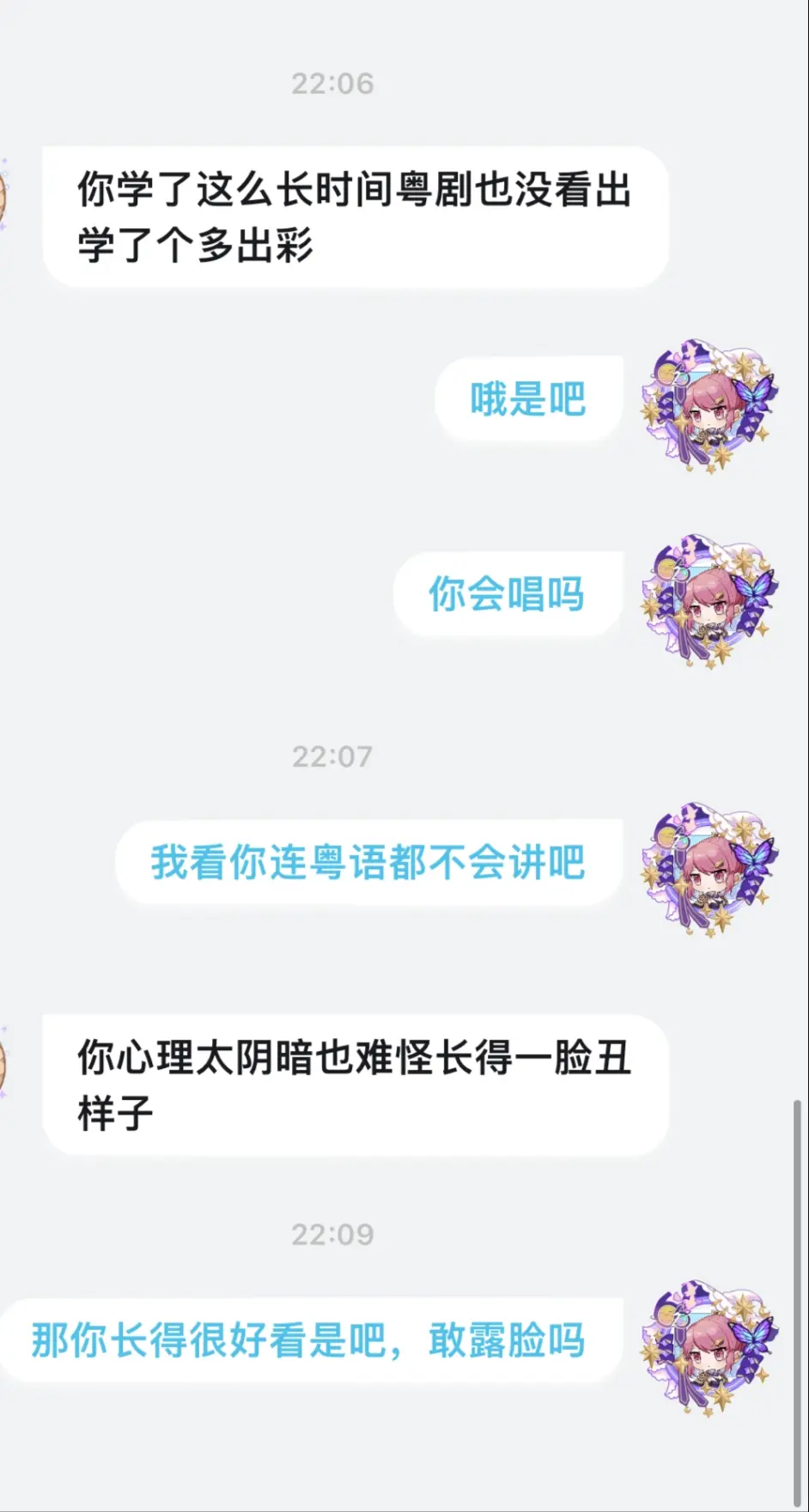Open the other user's avatar beside “你学了这么长时间粤剧”
The image size is (809, 1512).
tap(3, 196)
